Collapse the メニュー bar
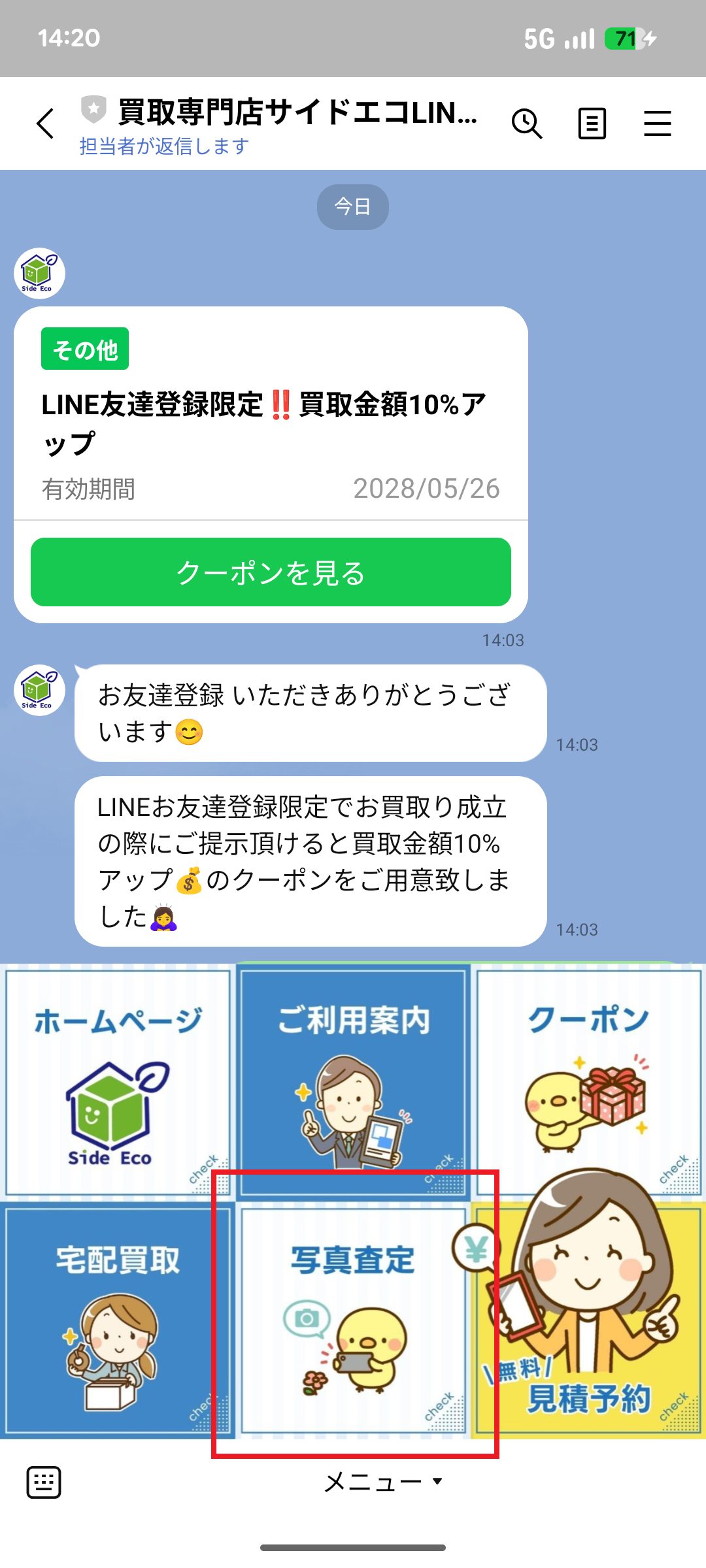Screen dimensions: 706x1568 click(x=382, y=1482)
